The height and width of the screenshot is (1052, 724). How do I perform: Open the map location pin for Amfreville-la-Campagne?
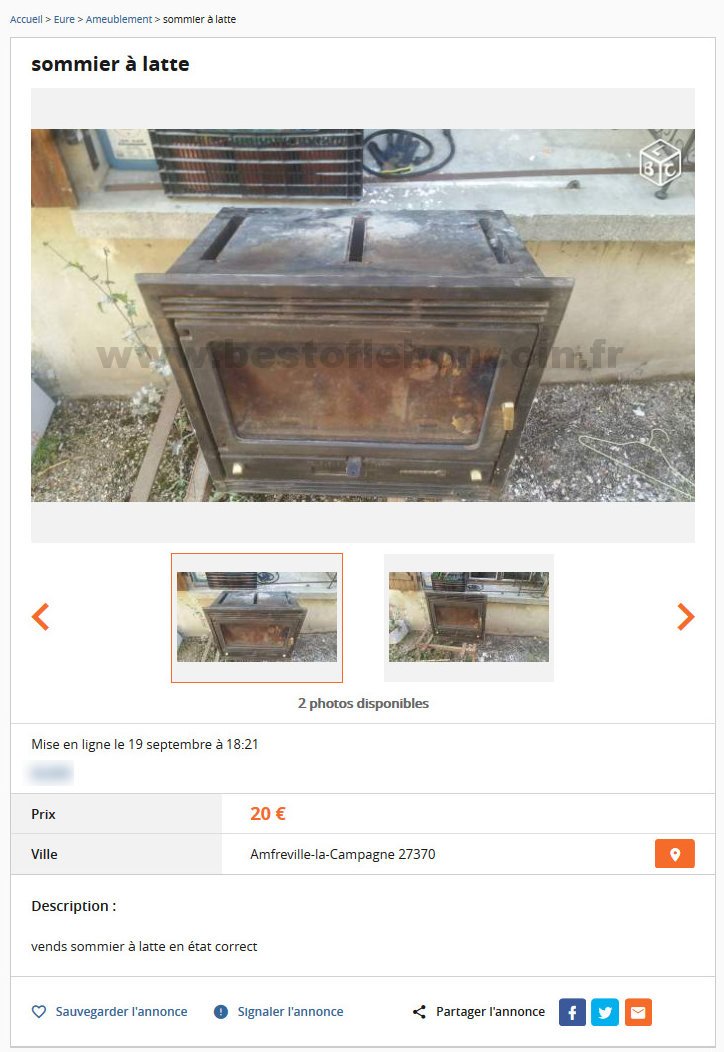point(674,854)
